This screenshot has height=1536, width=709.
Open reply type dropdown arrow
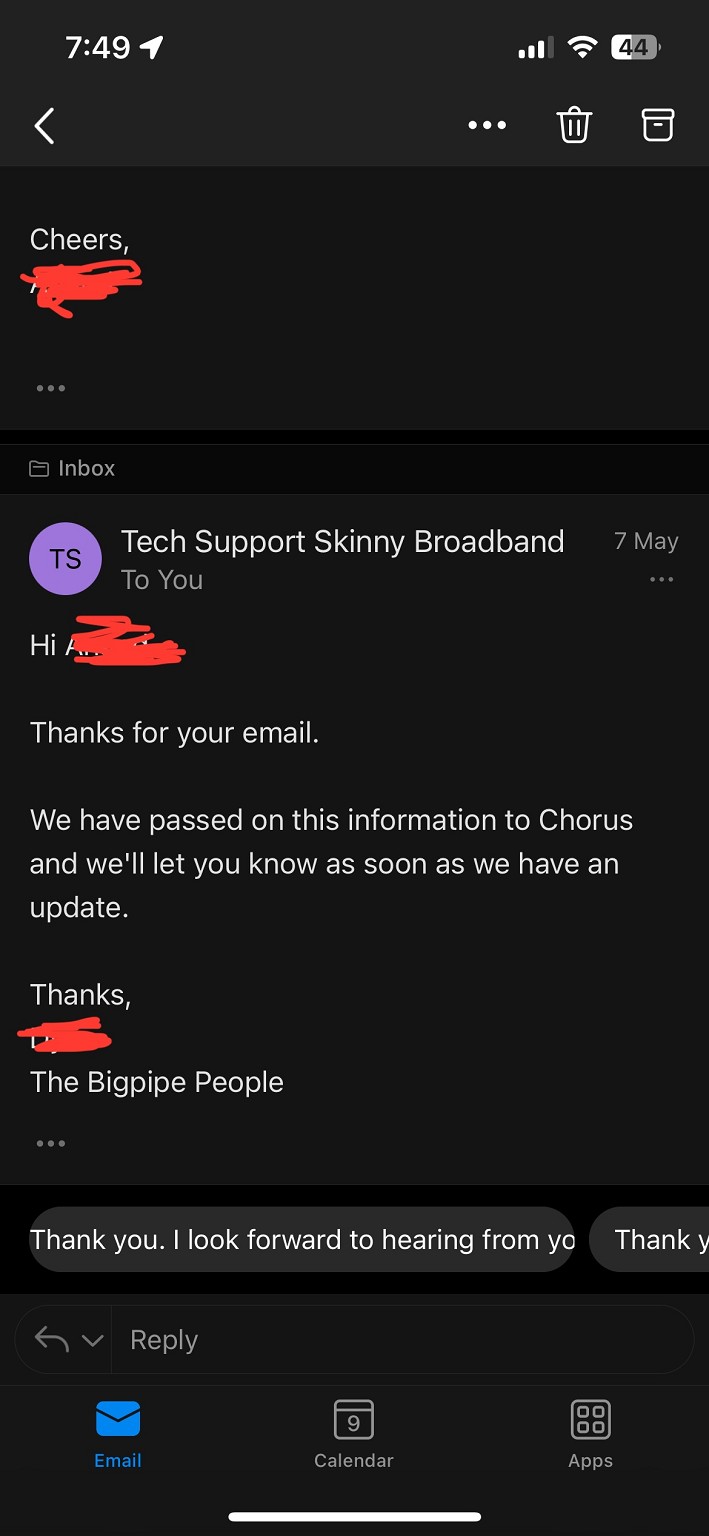point(92,1340)
